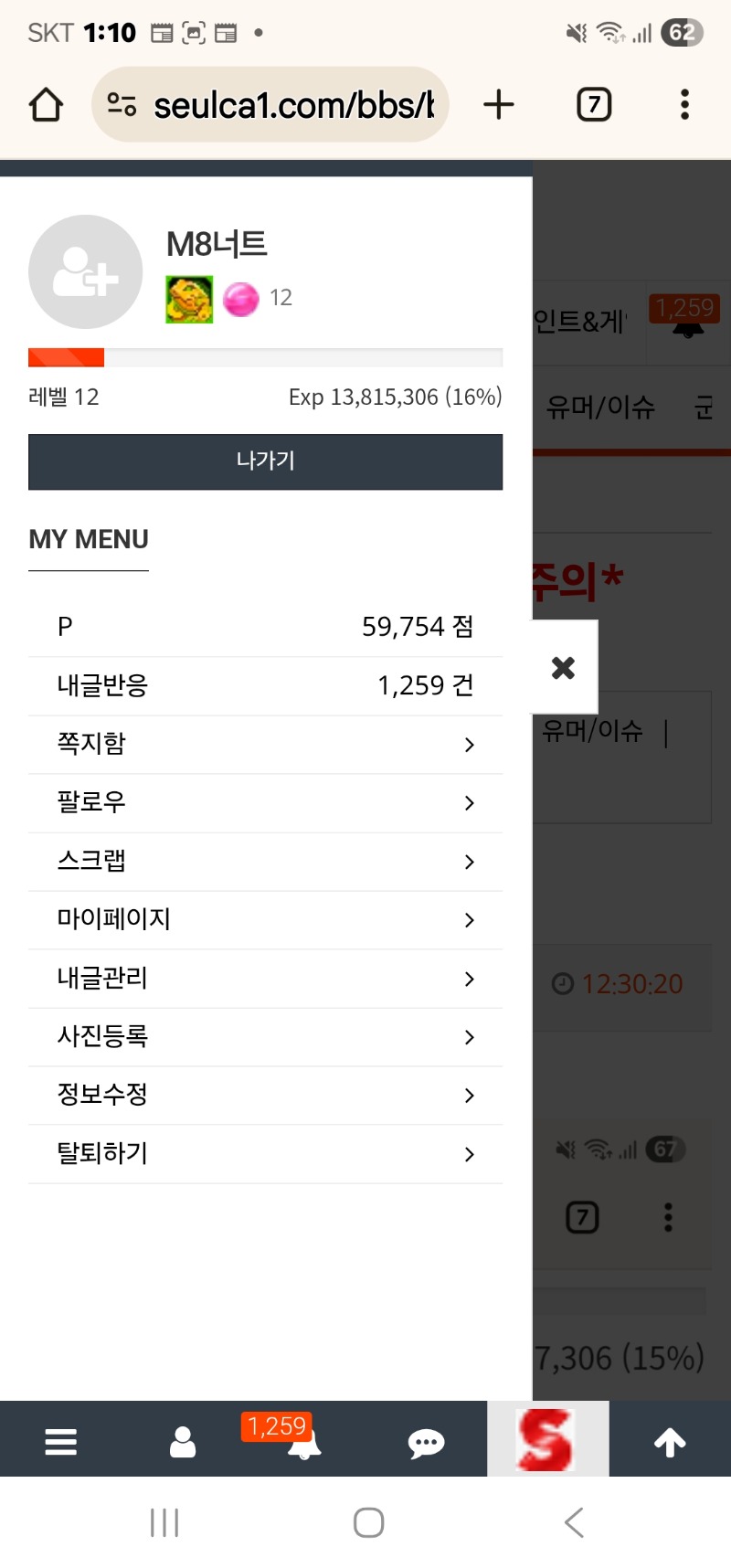Open the chat bubble icon

click(x=426, y=1443)
